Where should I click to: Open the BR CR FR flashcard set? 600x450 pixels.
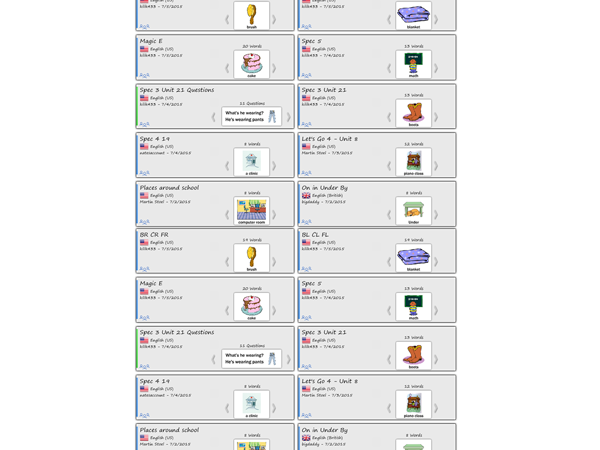(x=153, y=235)
